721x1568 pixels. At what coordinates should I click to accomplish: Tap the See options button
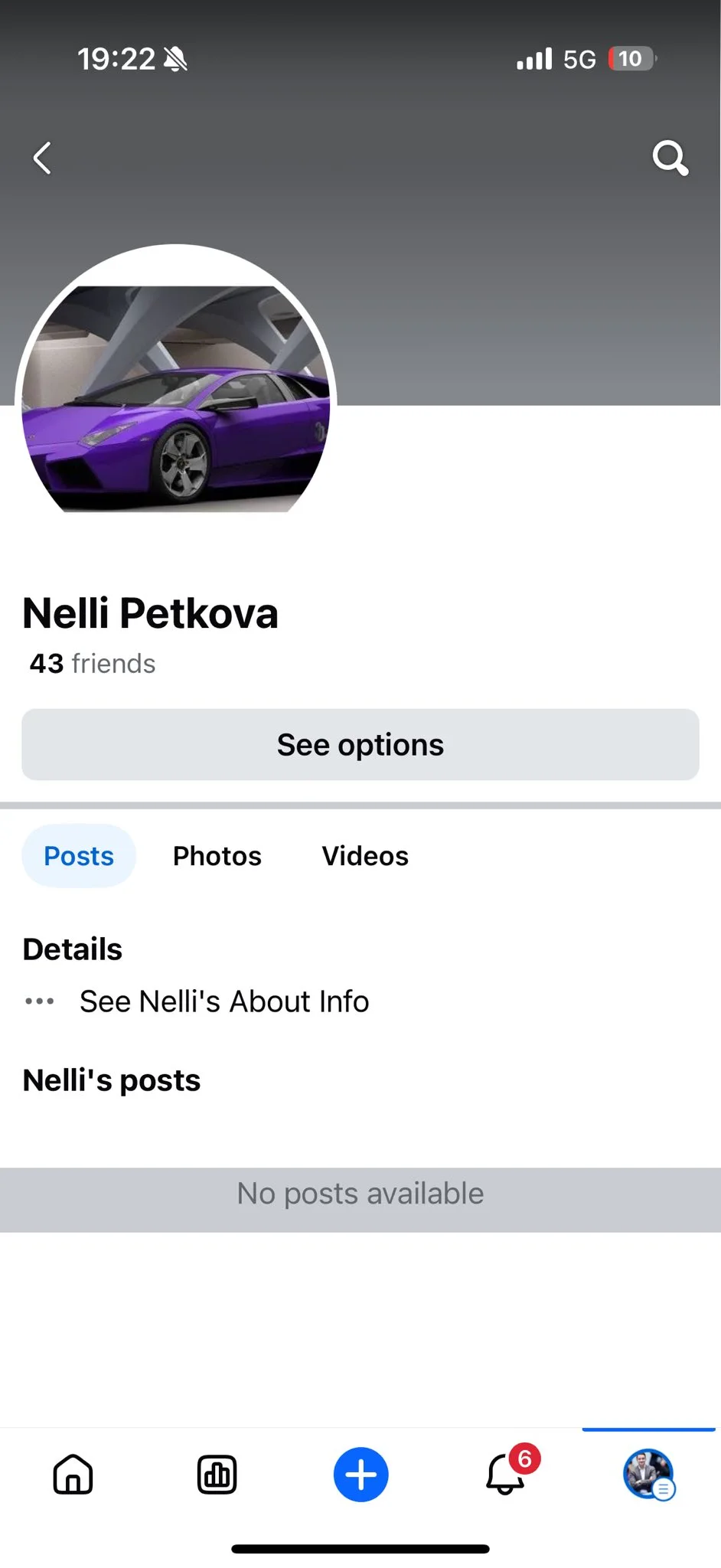pyautogui.click(x=360, y=745)
